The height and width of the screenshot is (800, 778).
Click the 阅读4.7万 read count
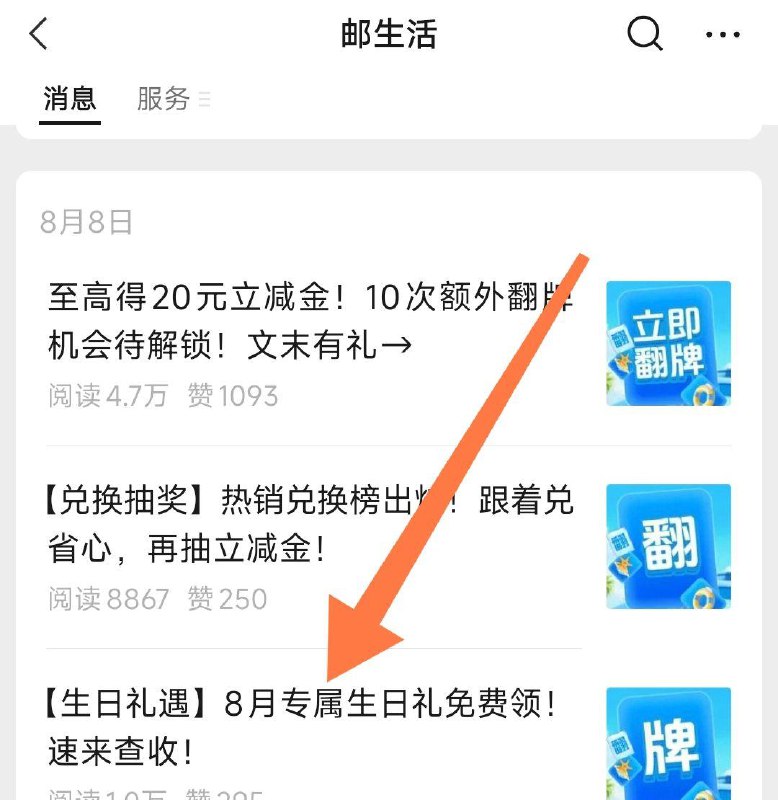pos(105,396)
